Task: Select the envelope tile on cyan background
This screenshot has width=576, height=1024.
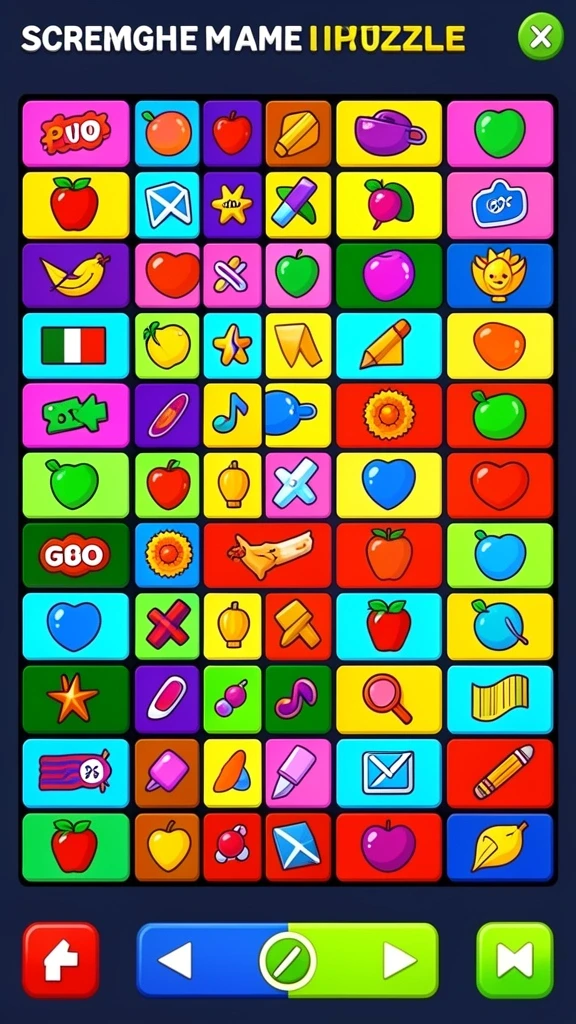Action: tap(389, 773)
